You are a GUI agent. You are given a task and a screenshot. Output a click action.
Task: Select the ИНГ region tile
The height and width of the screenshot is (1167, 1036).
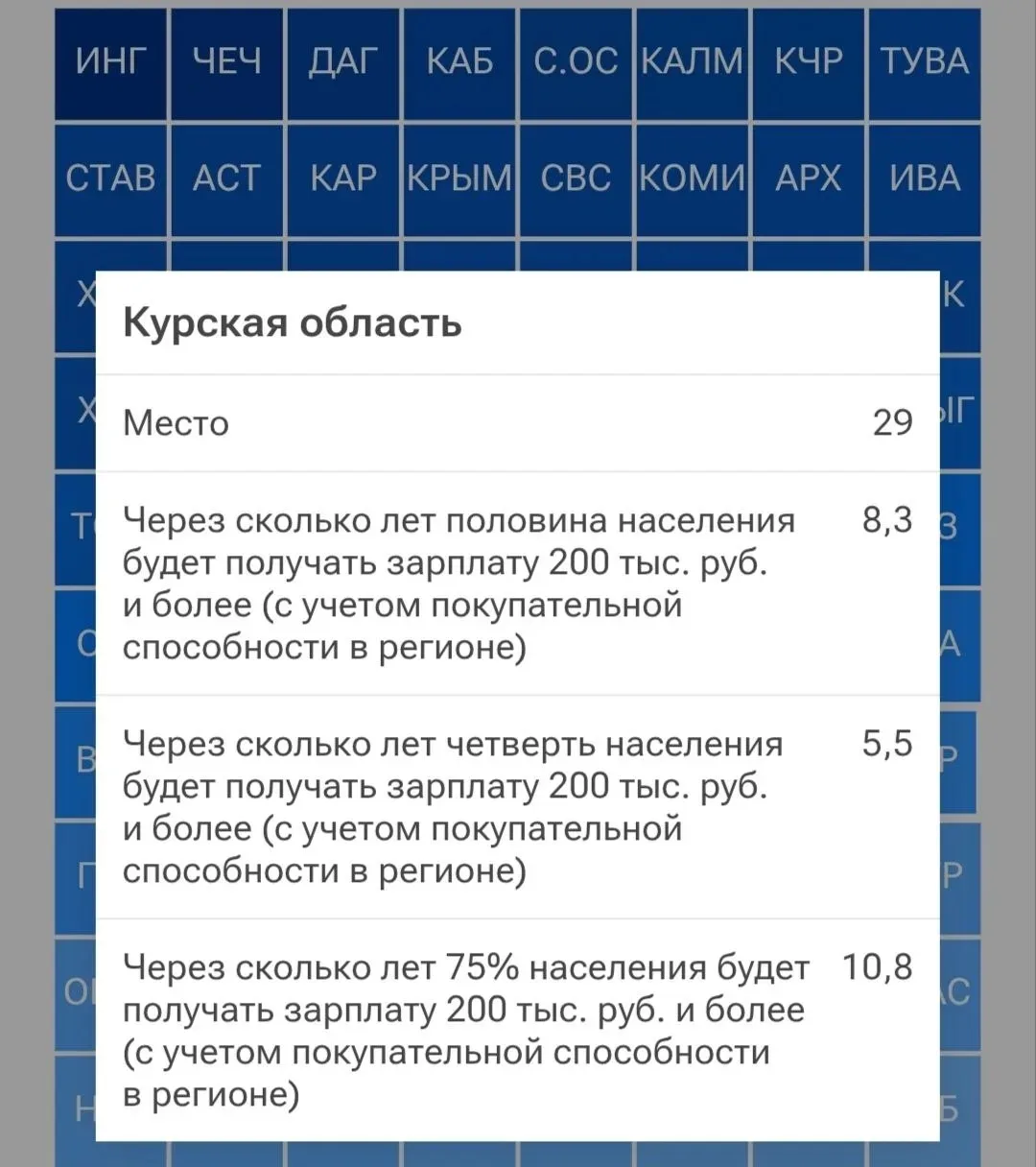110,63
